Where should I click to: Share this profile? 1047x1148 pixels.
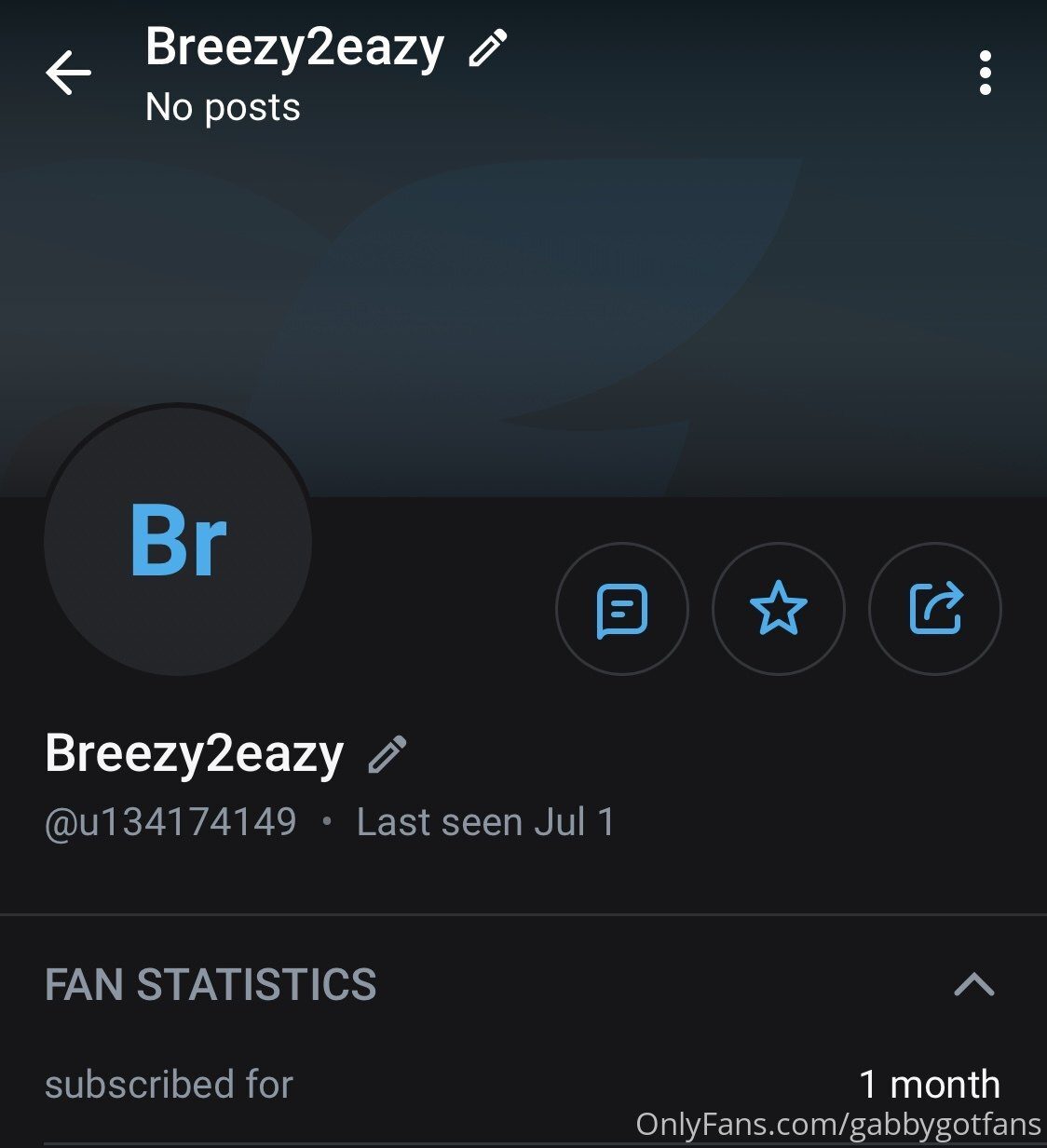pos(934,610)
